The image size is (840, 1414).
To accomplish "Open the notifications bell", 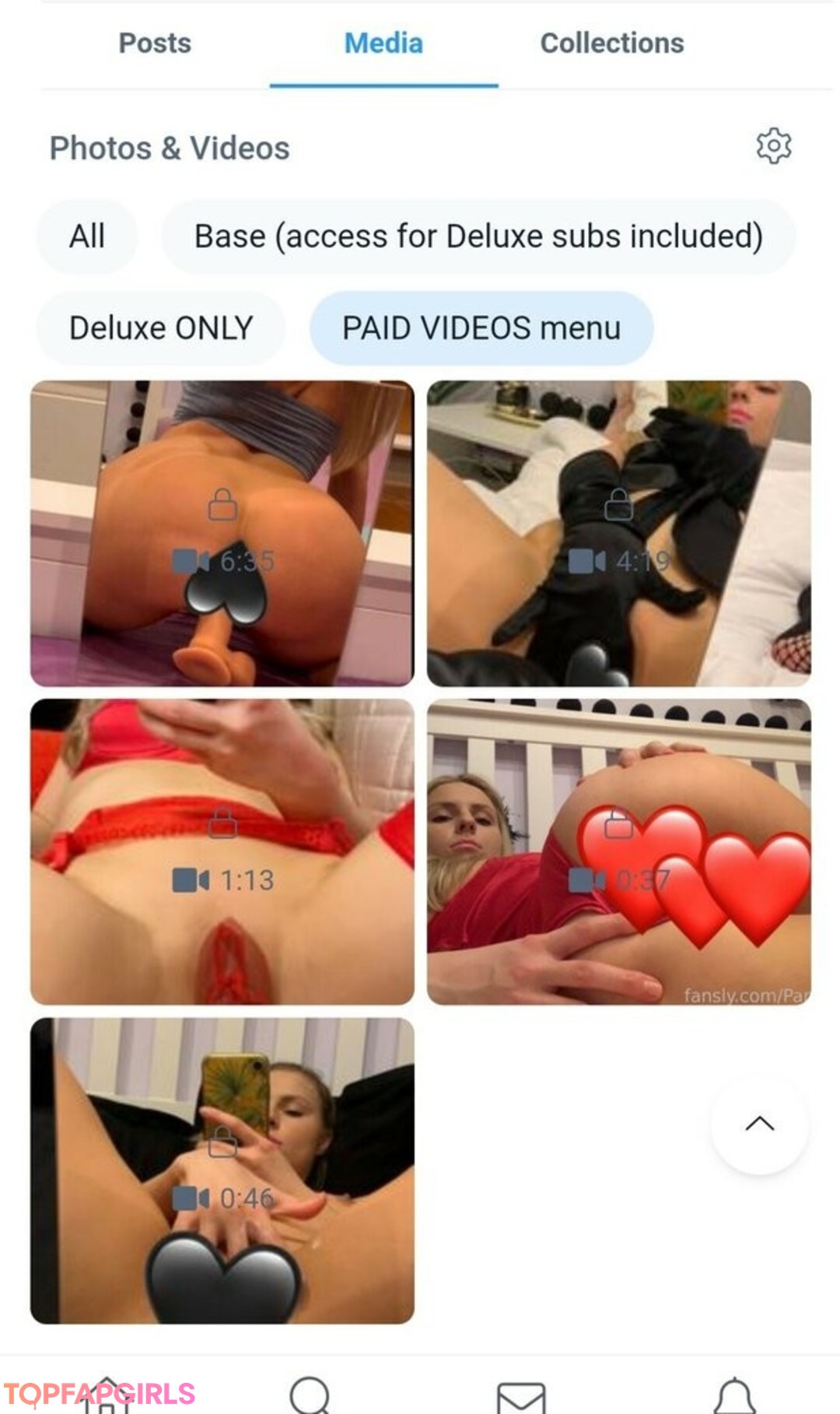I will click(x=734, y=1395).
